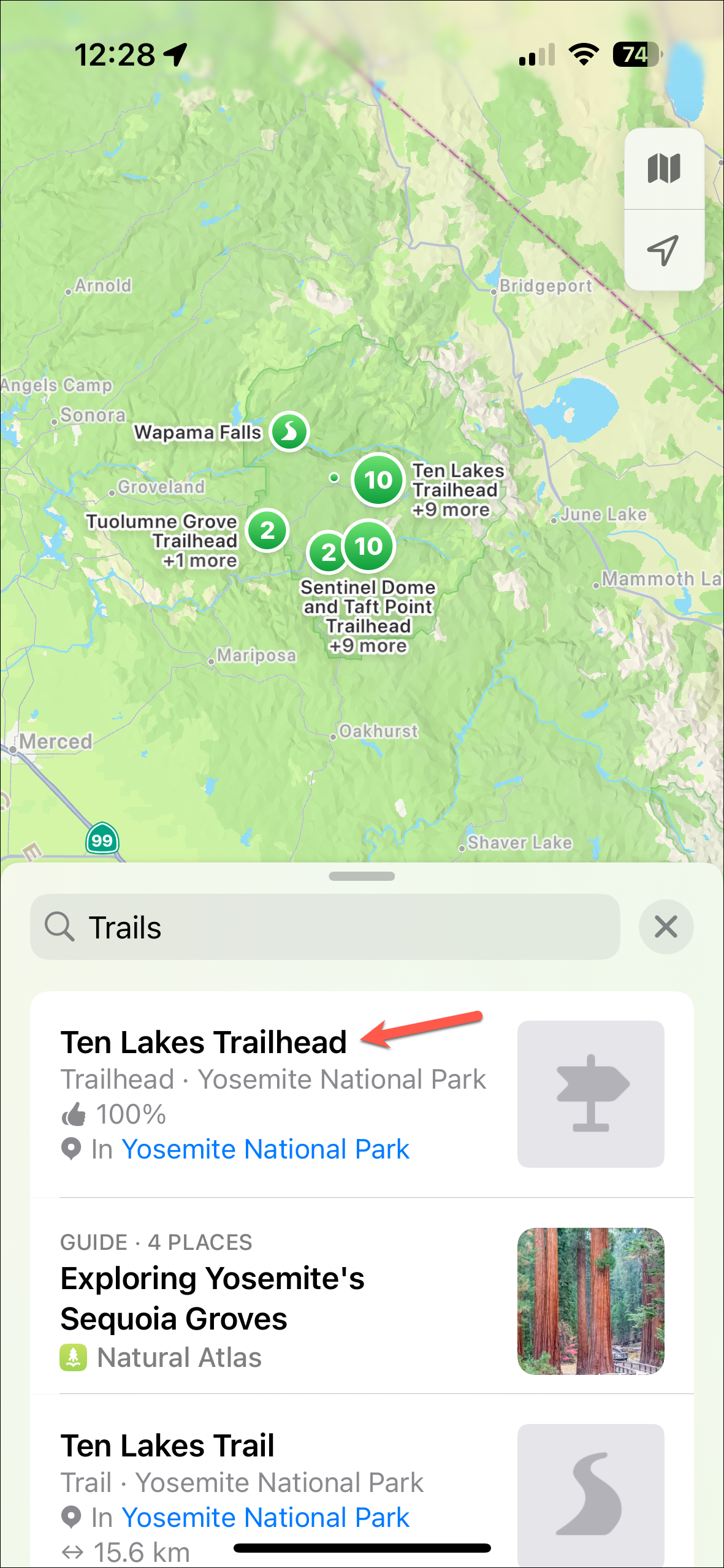Tap the location tracking arrow button
The image size is (724, 1568).
click(x=664, y=250)
